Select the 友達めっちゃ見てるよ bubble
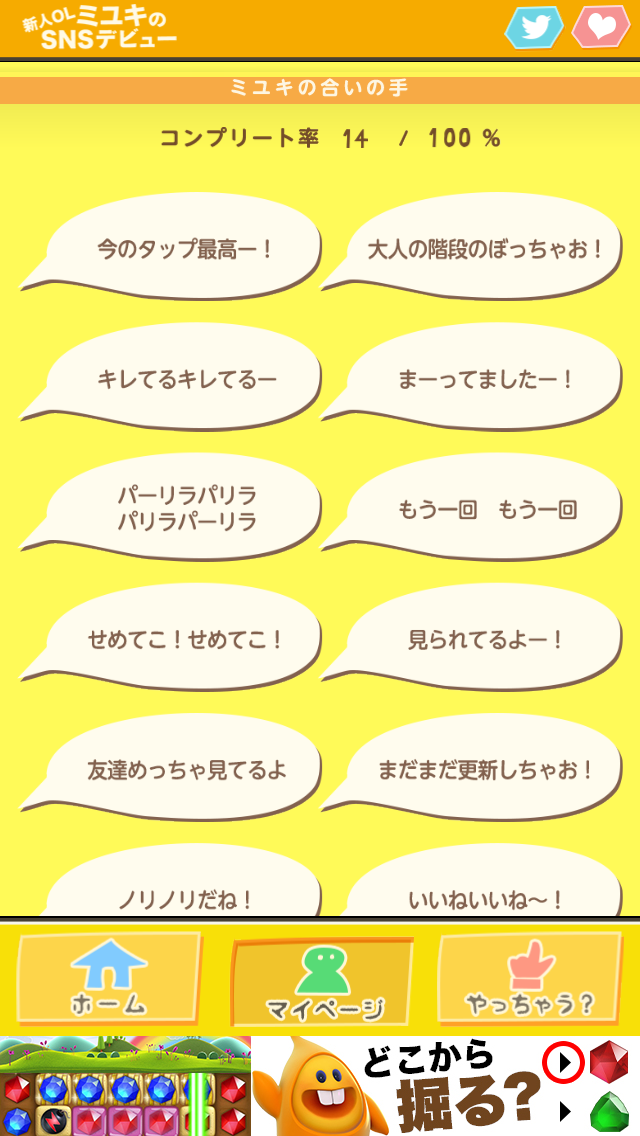Screen dimensions: 640x1136 (184, 769)
